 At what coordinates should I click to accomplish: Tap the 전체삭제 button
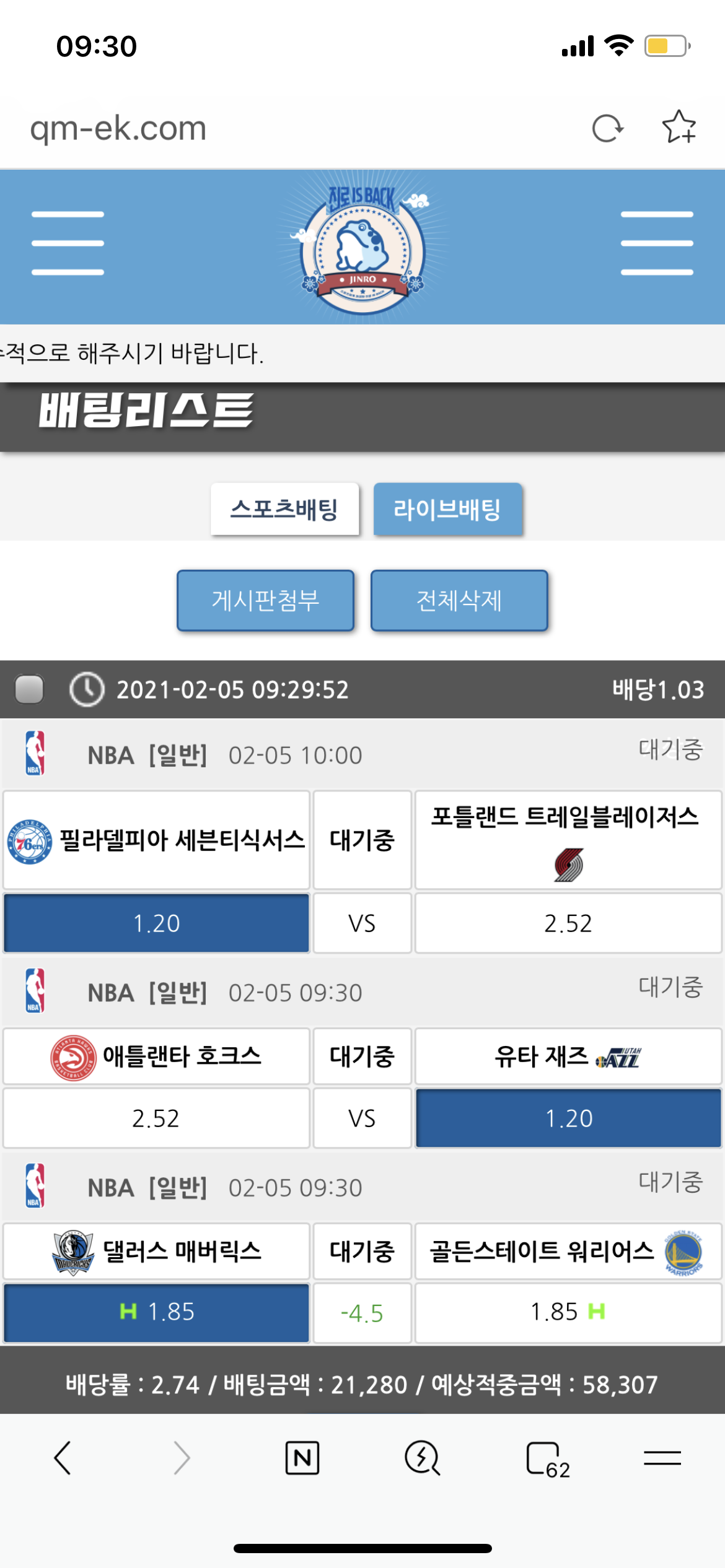pos(459,600)
